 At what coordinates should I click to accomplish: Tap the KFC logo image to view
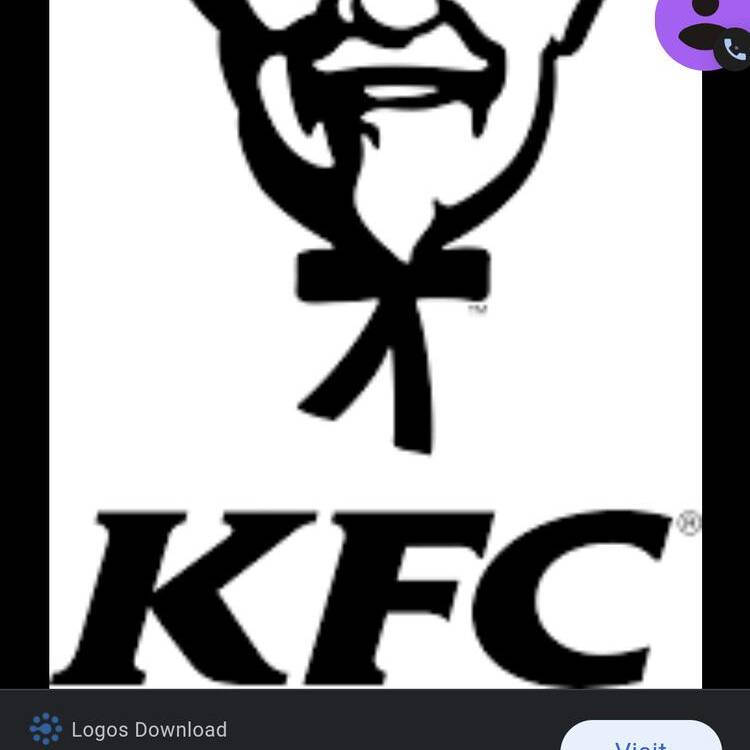[375, 340]
